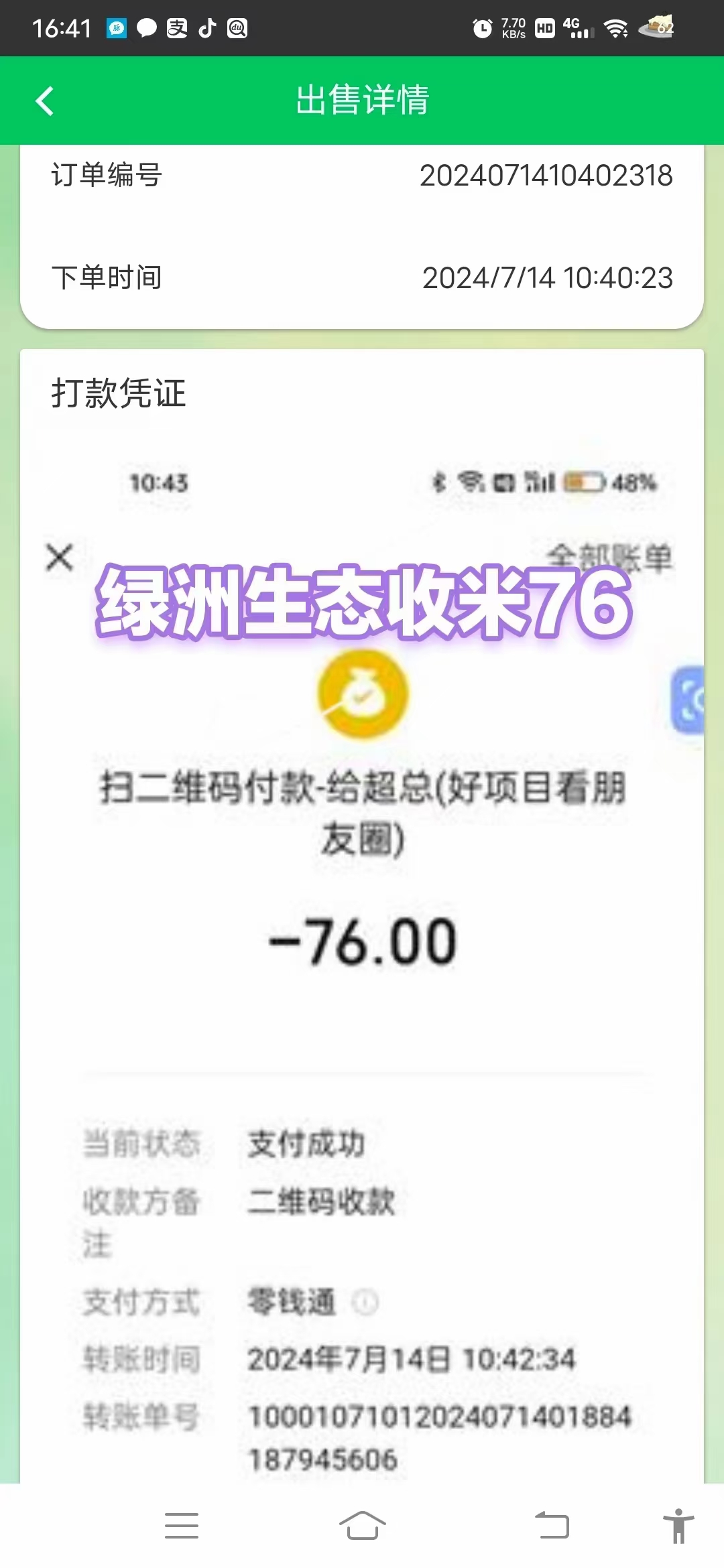Open the accessibility shortcut icon
The height and width of the screenshot is (1568, 724).
click(x=678, y=1526)
